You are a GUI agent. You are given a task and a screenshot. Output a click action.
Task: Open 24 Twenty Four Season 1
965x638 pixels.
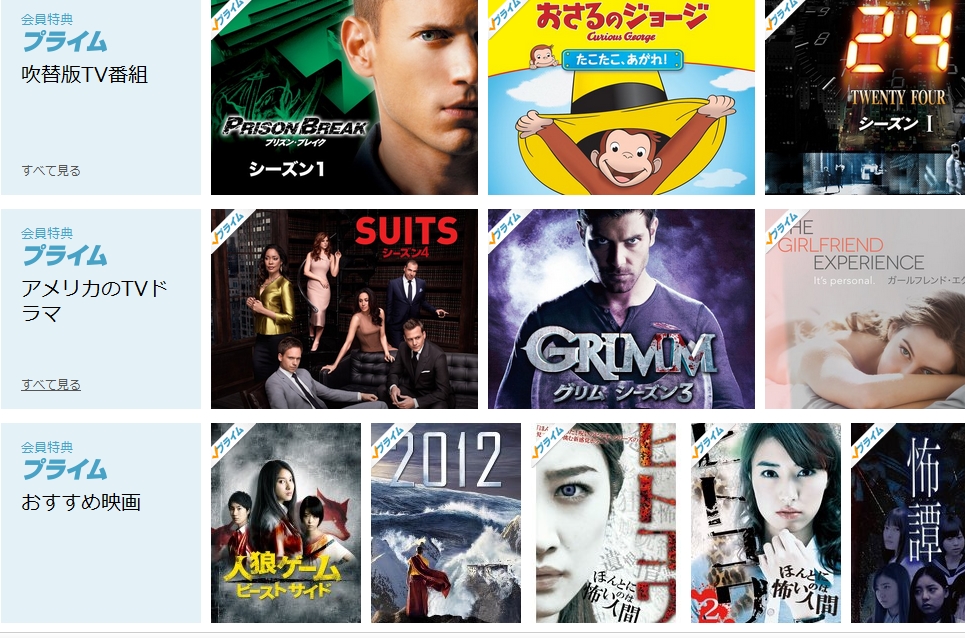[x=864, y=97]
